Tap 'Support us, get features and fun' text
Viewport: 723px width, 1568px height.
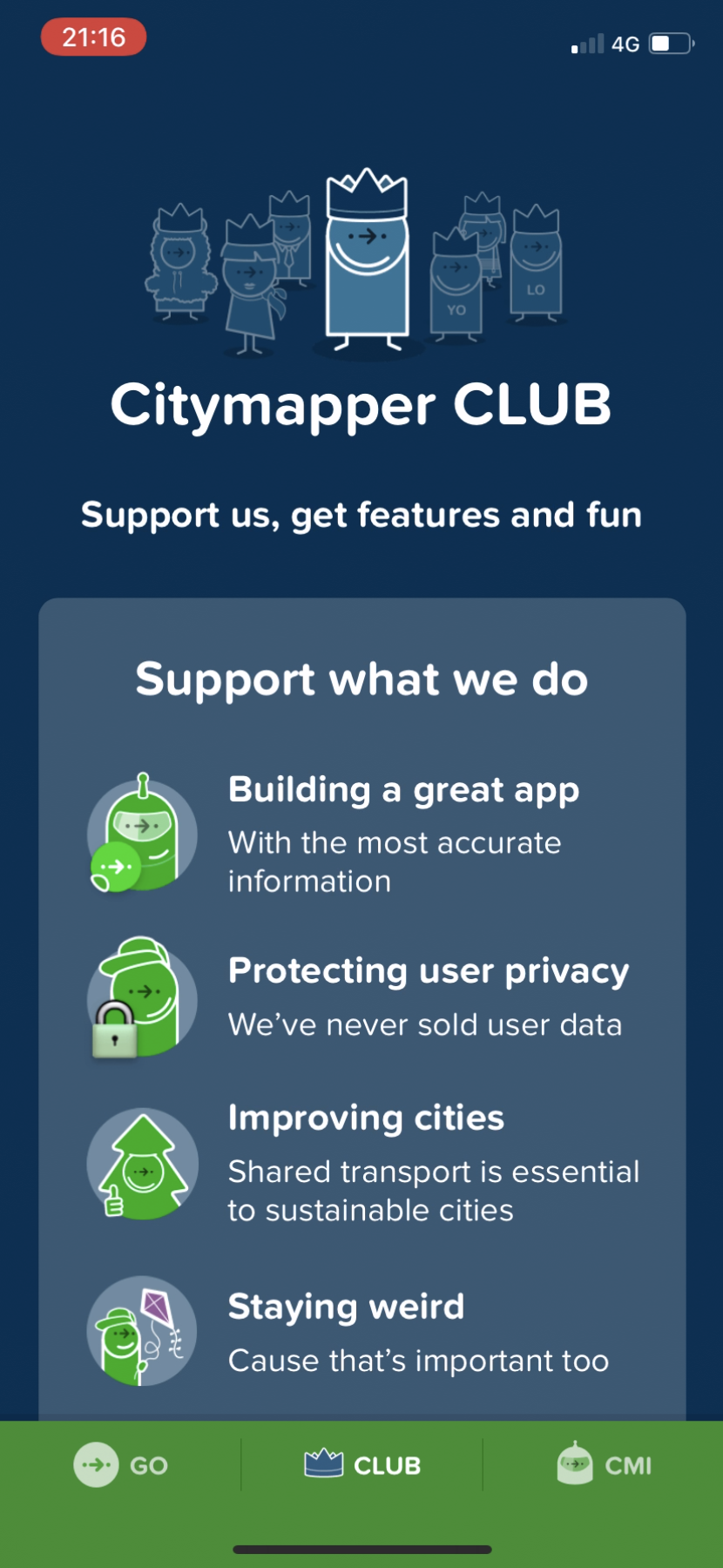361,515
